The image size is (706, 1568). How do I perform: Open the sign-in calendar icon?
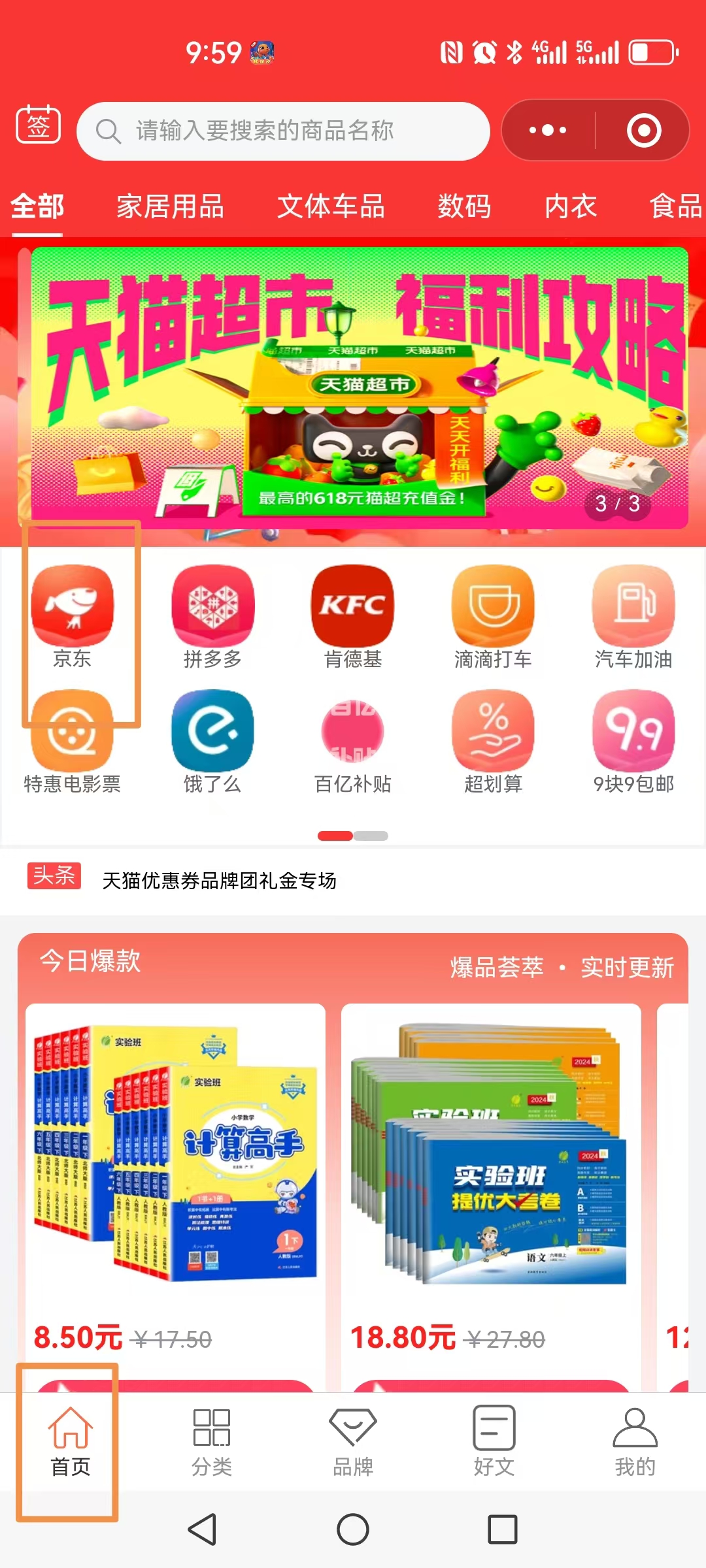click(38, 124)
